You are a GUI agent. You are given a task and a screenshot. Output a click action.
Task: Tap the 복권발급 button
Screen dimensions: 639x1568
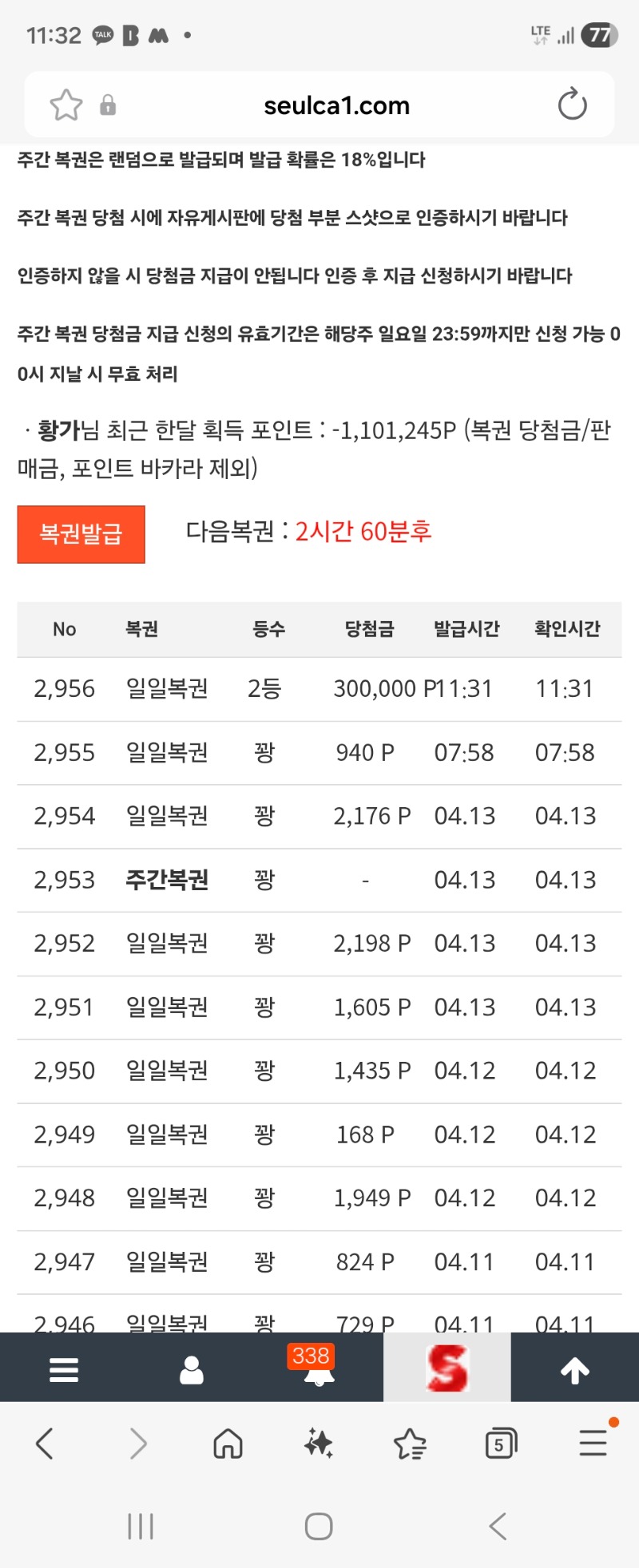tap(81, 534)
